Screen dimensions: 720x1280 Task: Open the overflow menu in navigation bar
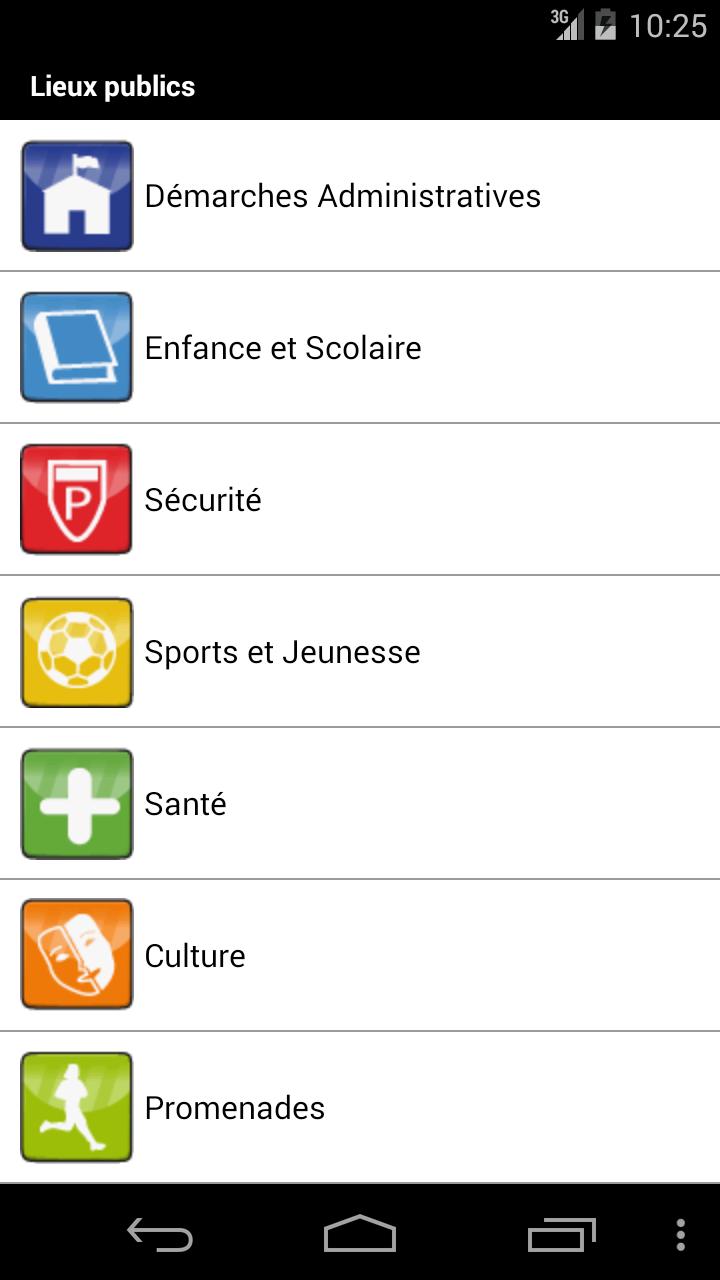coord(680,1235)
